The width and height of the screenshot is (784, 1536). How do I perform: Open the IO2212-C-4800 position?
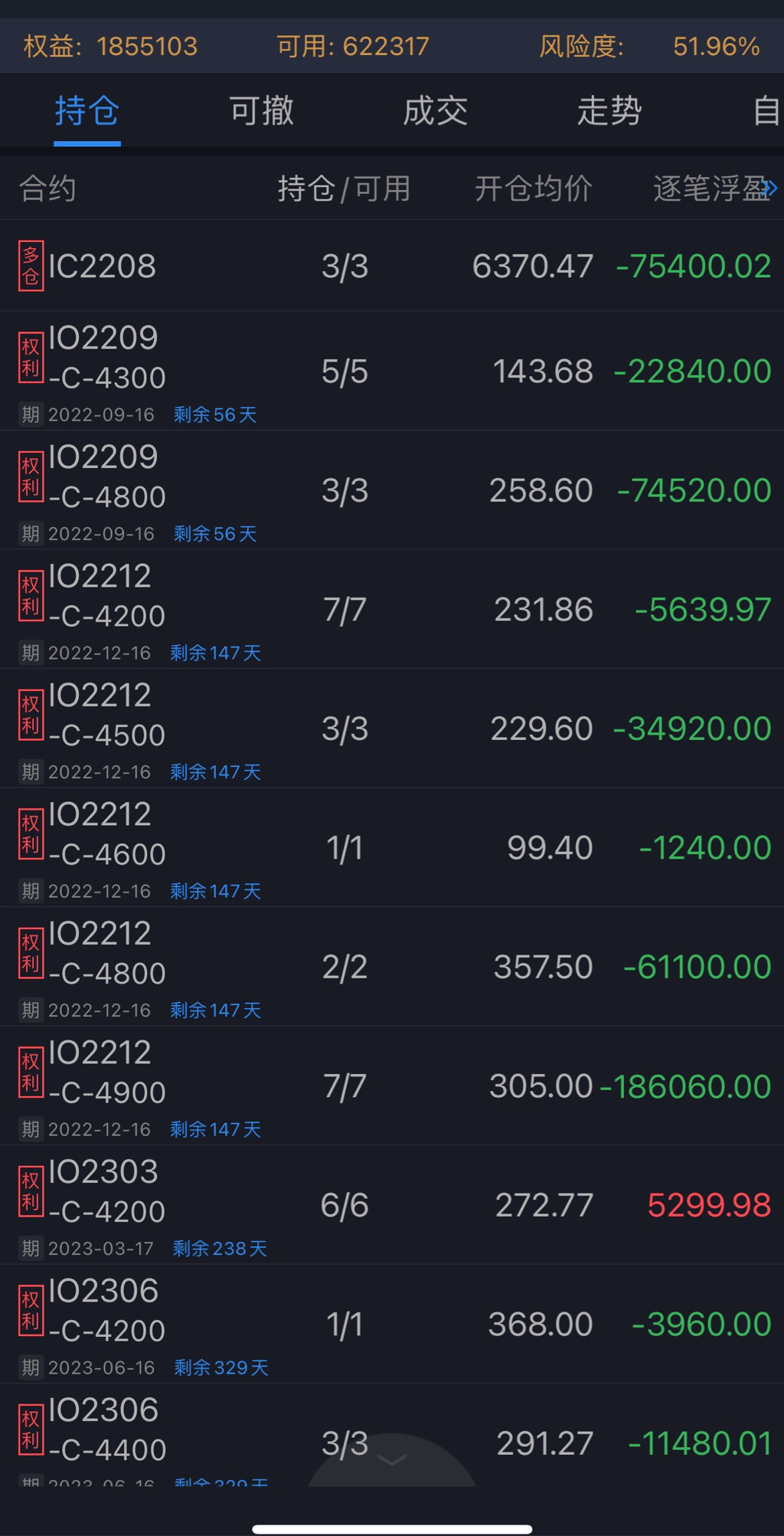tap(392, 967)
